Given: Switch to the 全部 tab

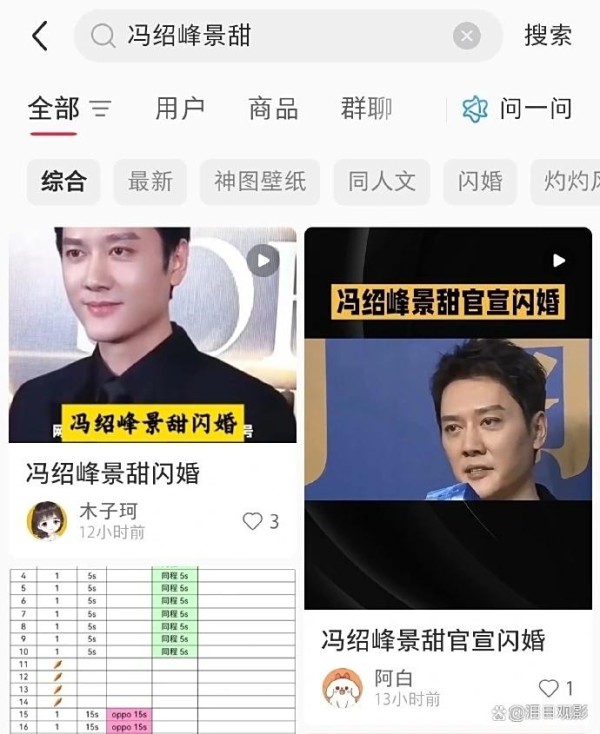Looking at the screenshot, I should click(54, 109).
